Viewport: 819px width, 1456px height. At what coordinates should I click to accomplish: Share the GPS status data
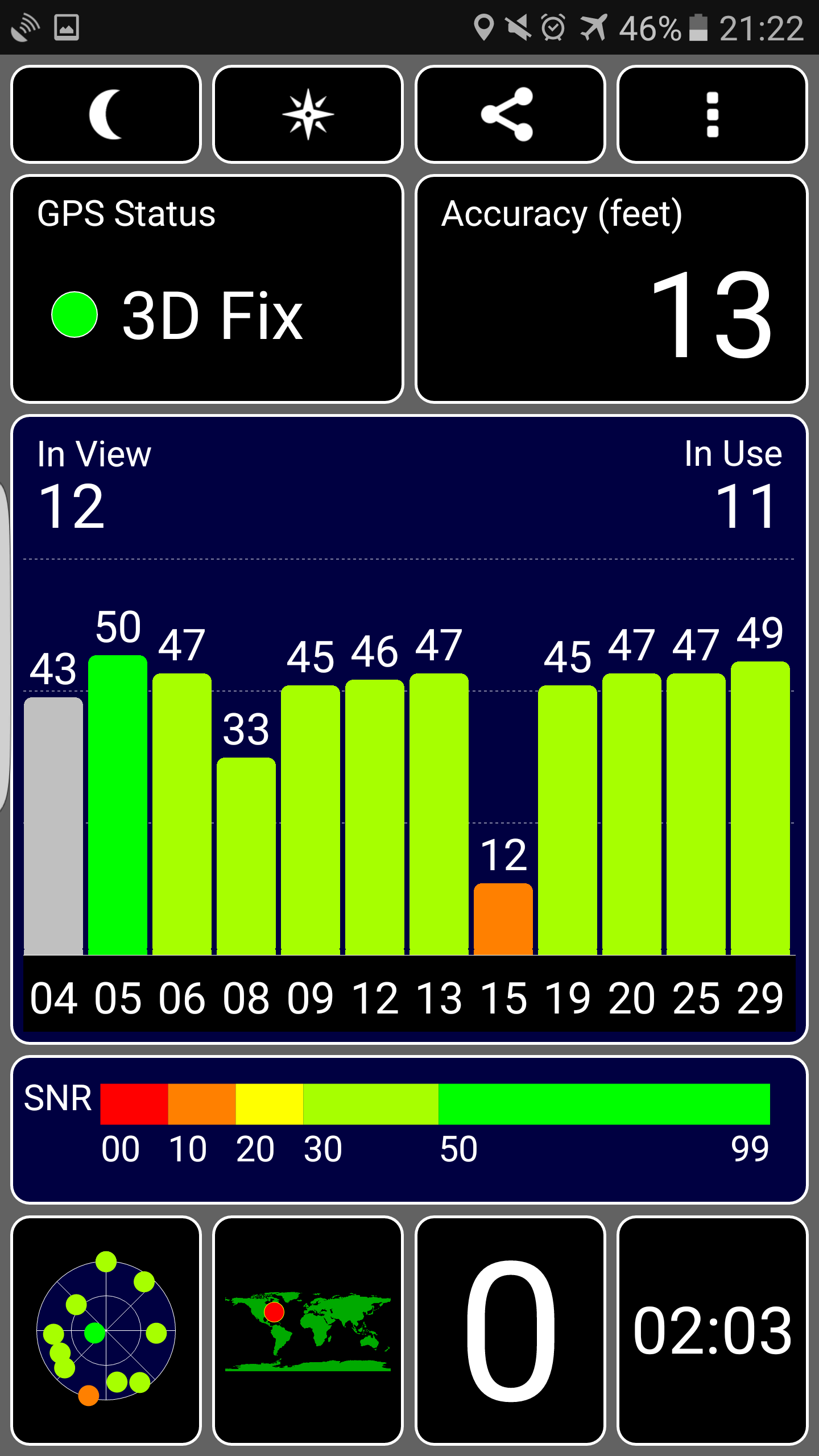510,114
